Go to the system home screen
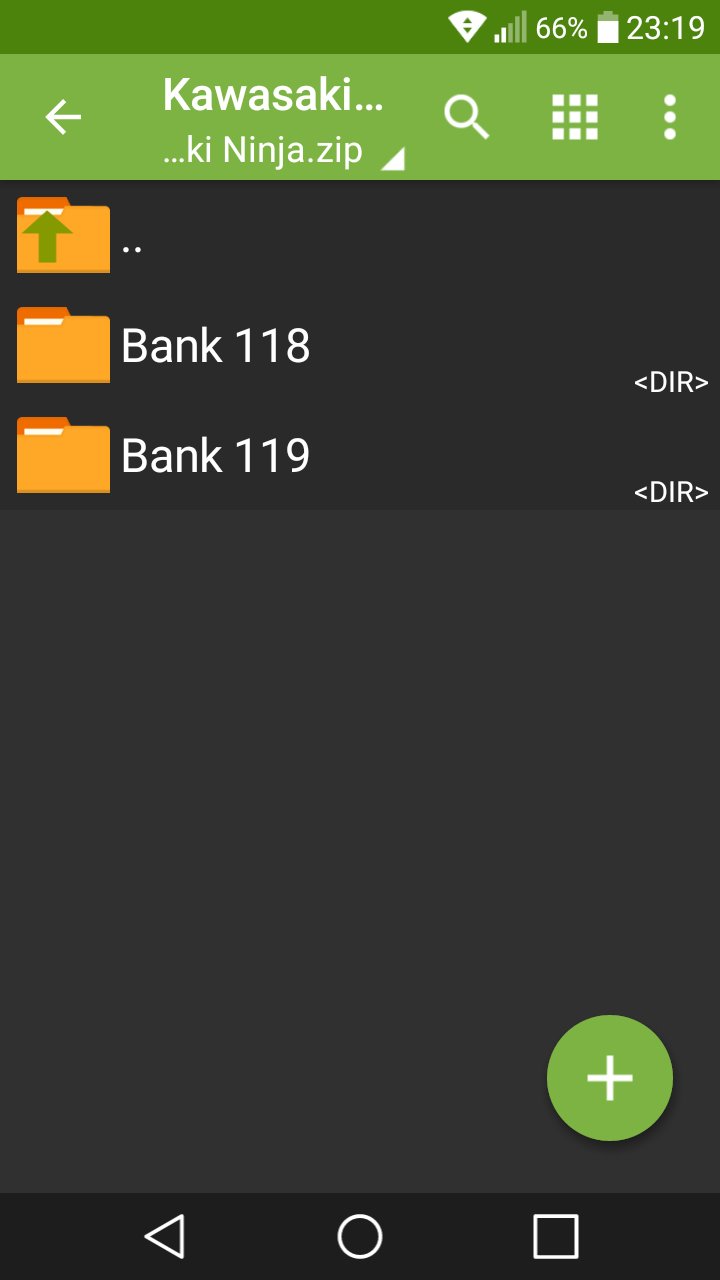Viewport: 720px width, 1280px height. [360, 1236]
